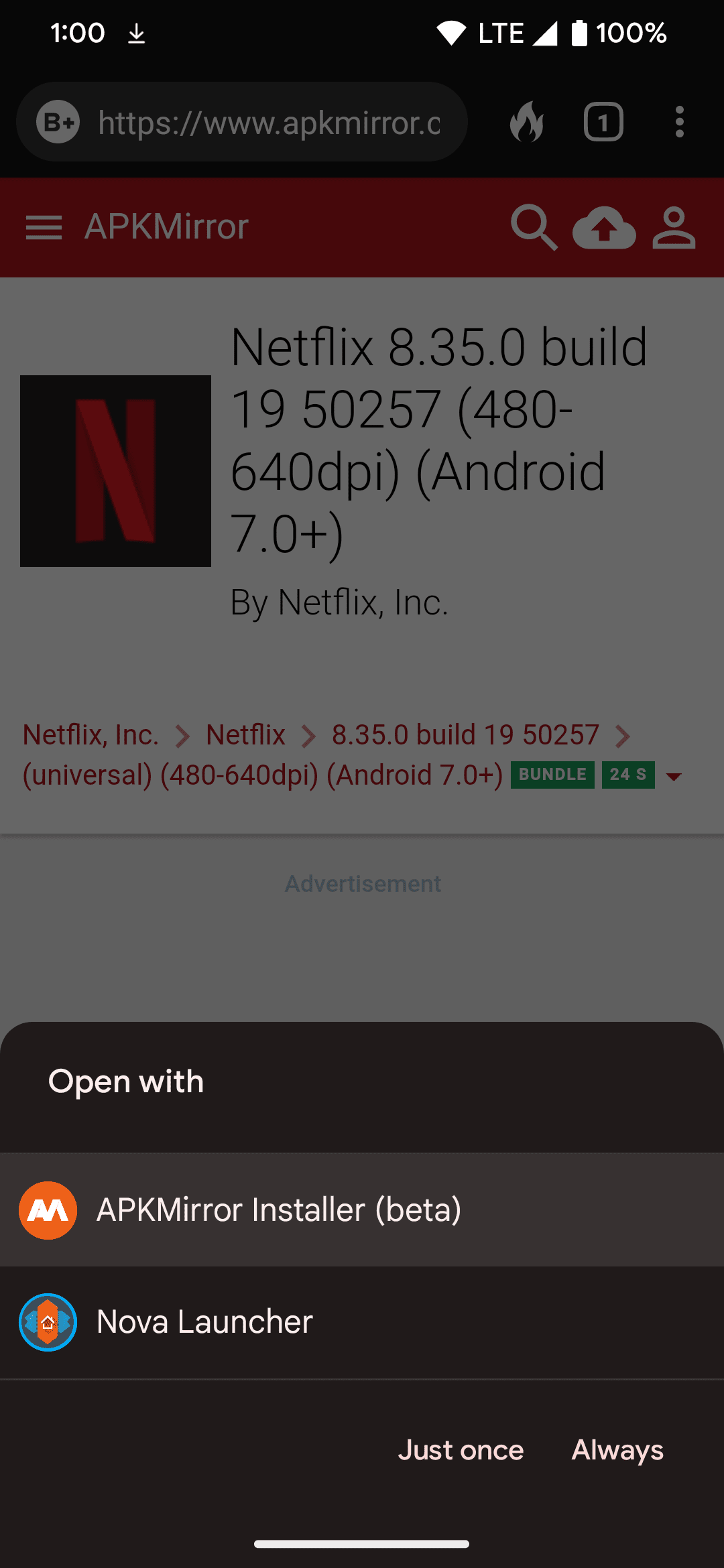Select Nova Launcher from Open with list
This screenshot has height=1568, width=724.
(203, 1322)
